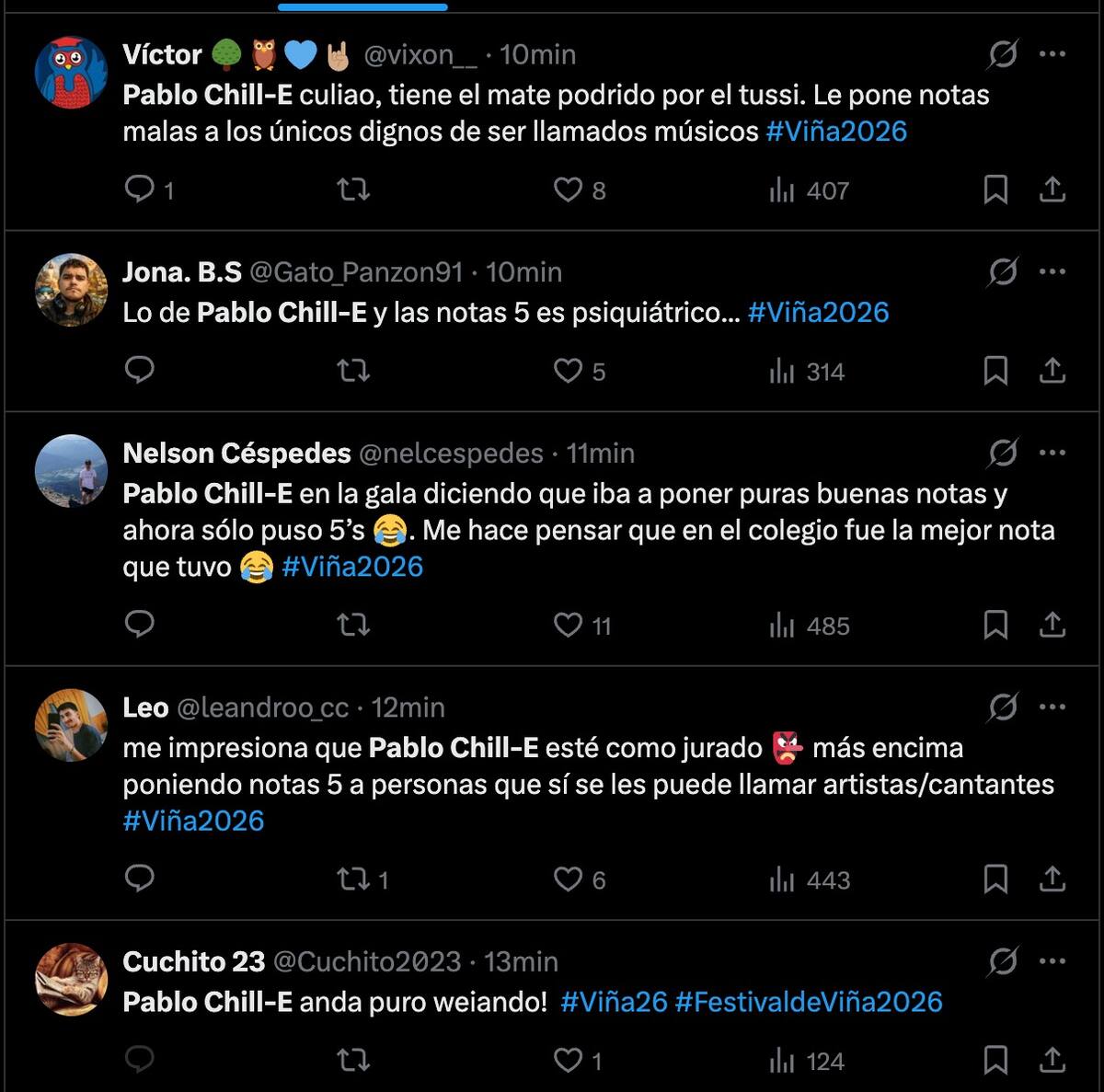
Task: Retweet Jona. B.S's tweet
Action: click(x=353, y=371)
